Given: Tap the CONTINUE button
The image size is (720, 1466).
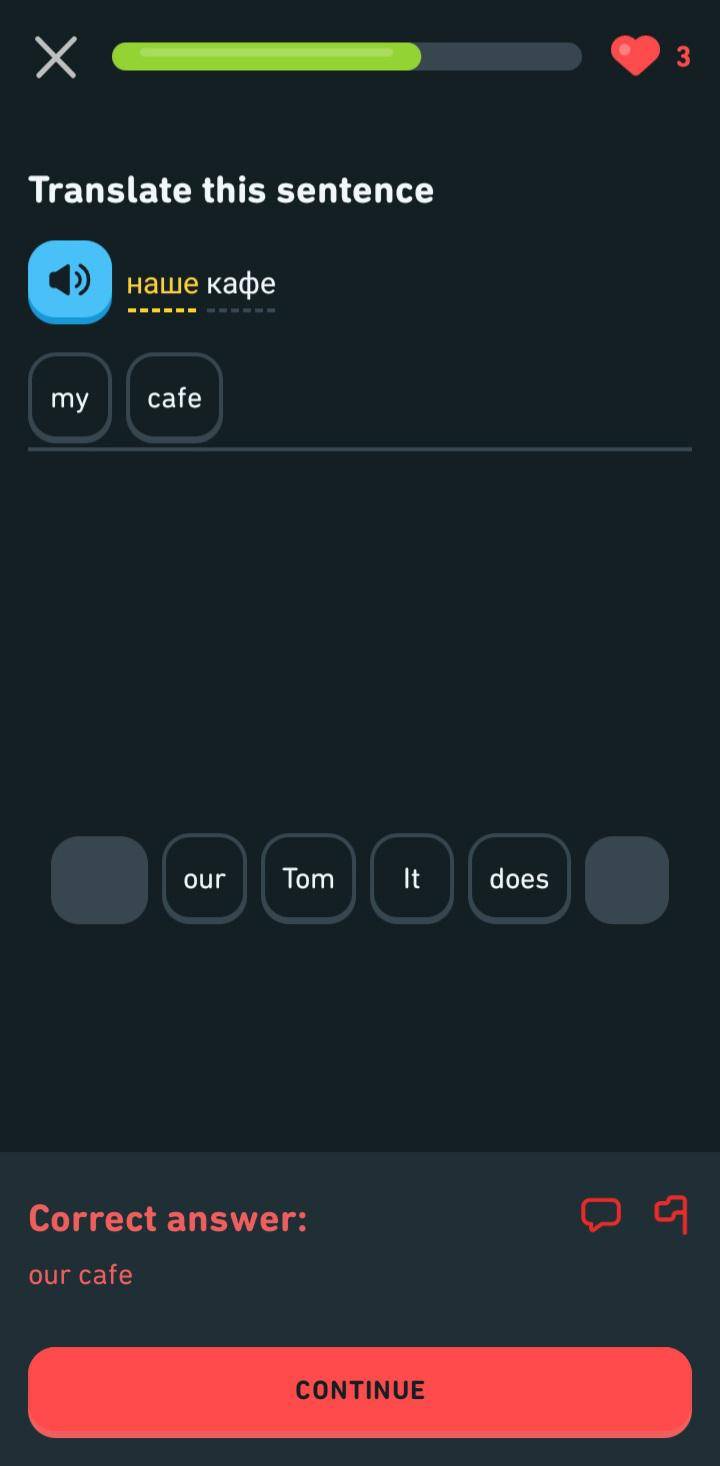Looking at the screenshot, I should pos(360,1389).
